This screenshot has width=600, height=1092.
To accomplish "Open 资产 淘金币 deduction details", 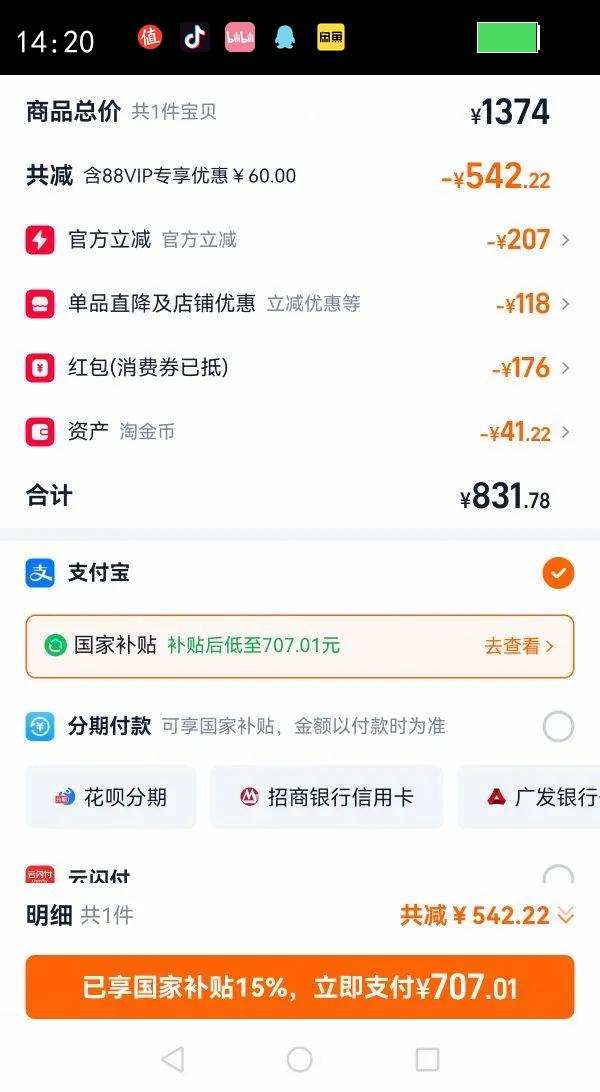I will [x=299, y=432].
